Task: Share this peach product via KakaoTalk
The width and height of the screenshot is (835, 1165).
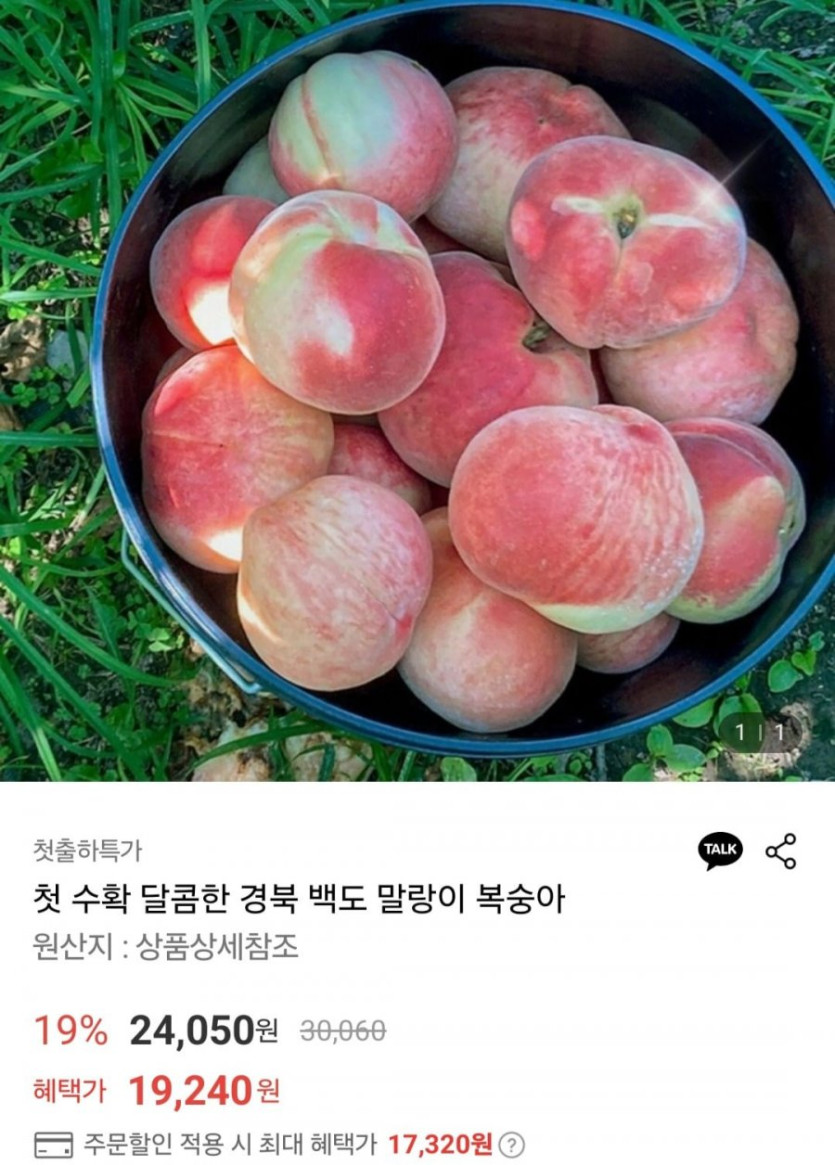Action: pos(720,851)
